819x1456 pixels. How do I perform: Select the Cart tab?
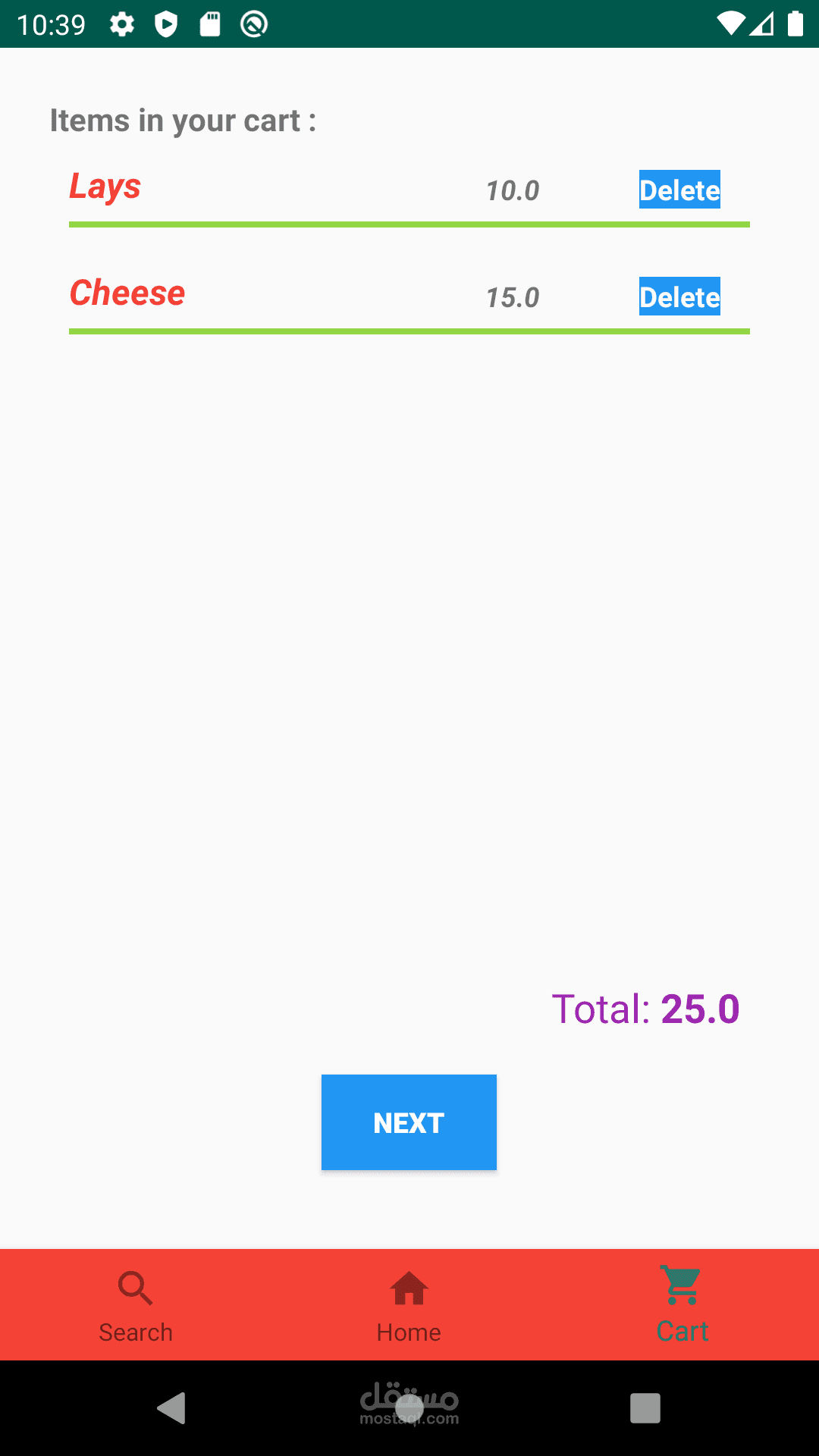682,1306
